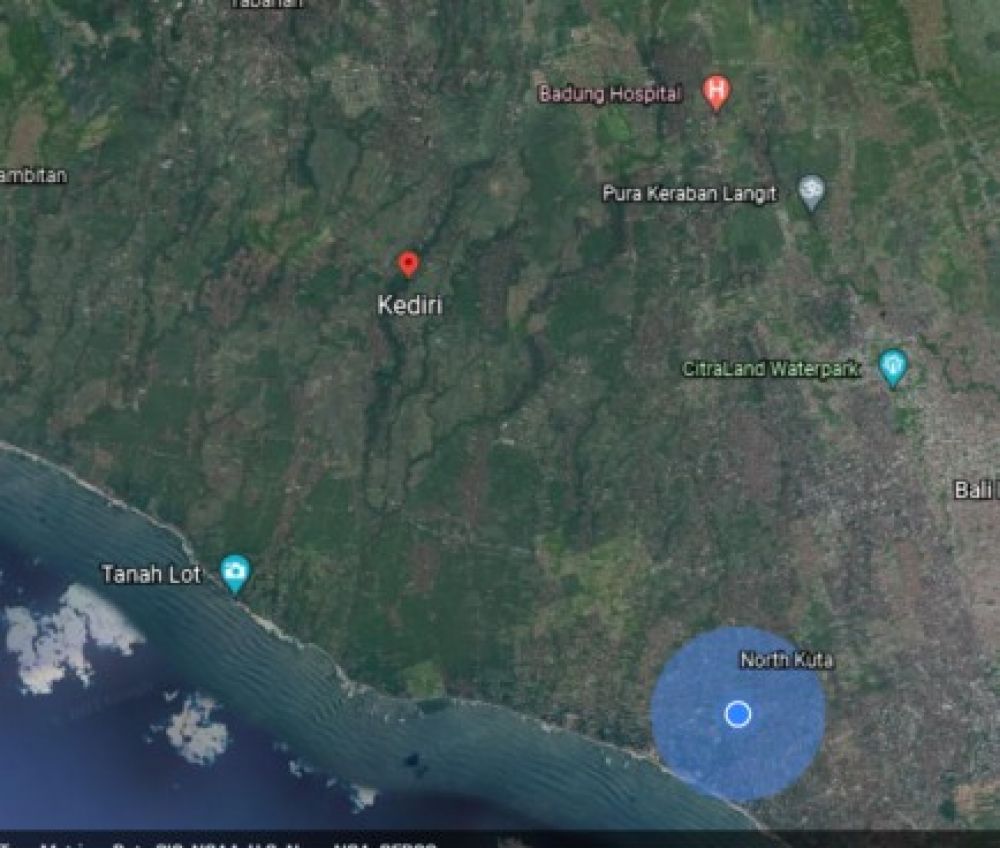Tap the blue current location dot

(x=738, y=713)
